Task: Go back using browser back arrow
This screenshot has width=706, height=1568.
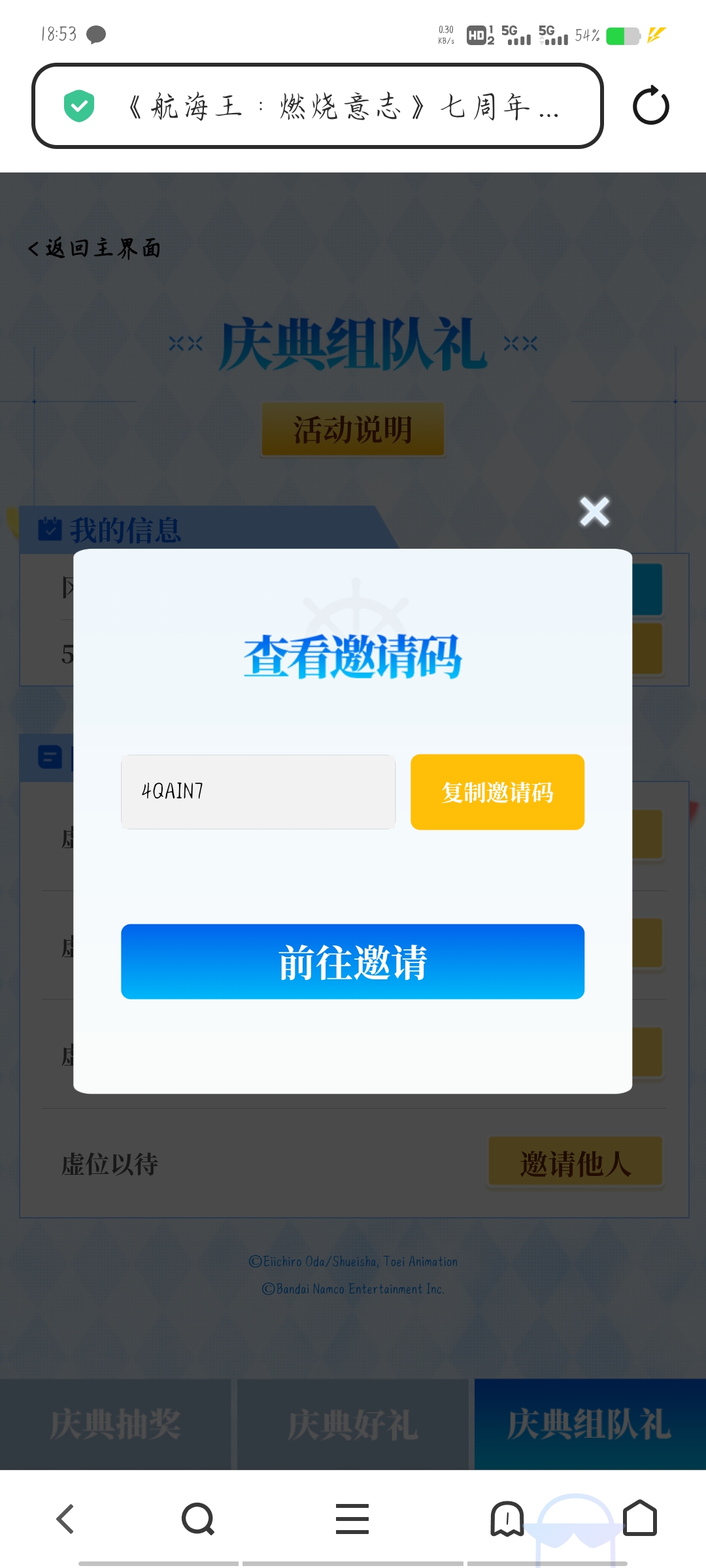Action: [65, 1518]
